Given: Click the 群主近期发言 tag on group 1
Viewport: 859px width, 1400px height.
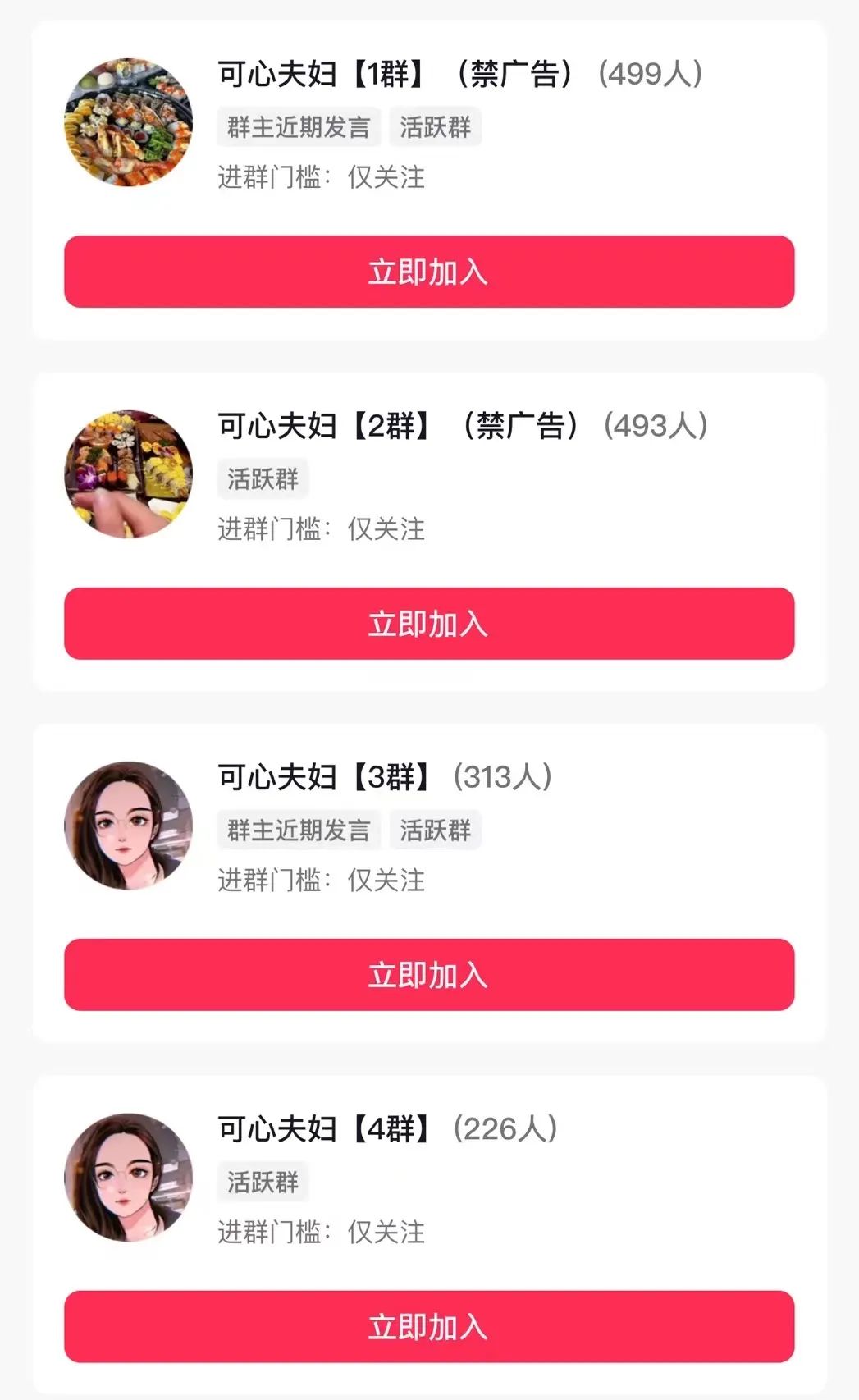Looking at the screenshot, I should [297, 127].
